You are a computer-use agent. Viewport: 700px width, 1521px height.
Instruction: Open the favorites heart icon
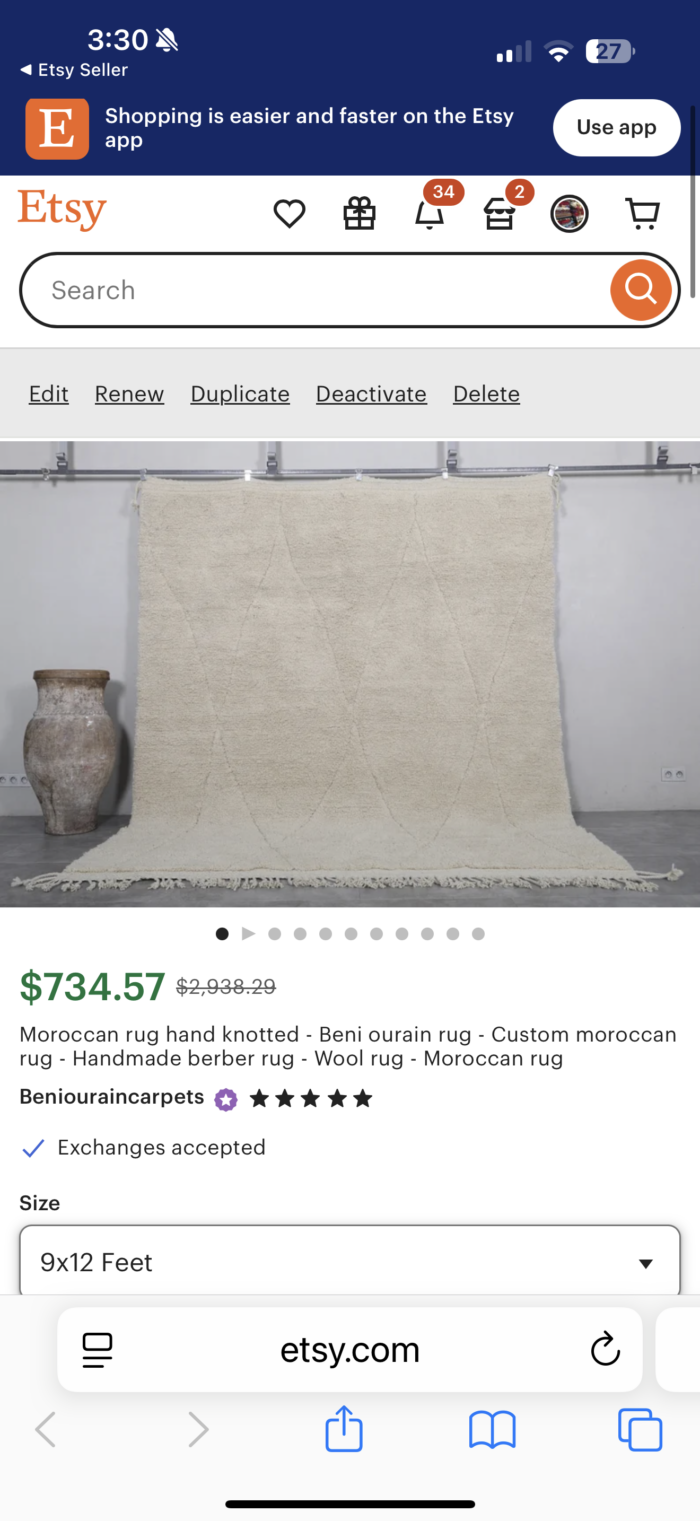click(x=289, y=214)
